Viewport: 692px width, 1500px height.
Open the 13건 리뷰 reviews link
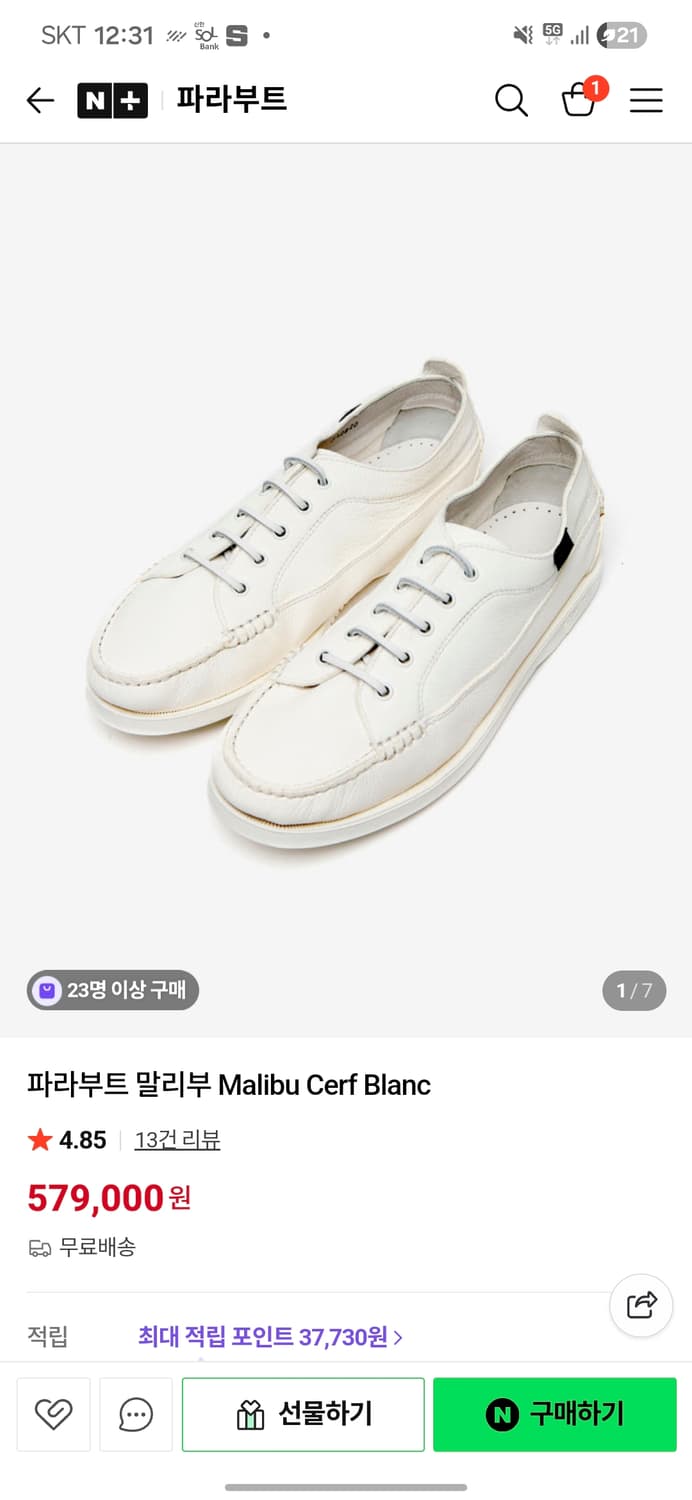177,1140
